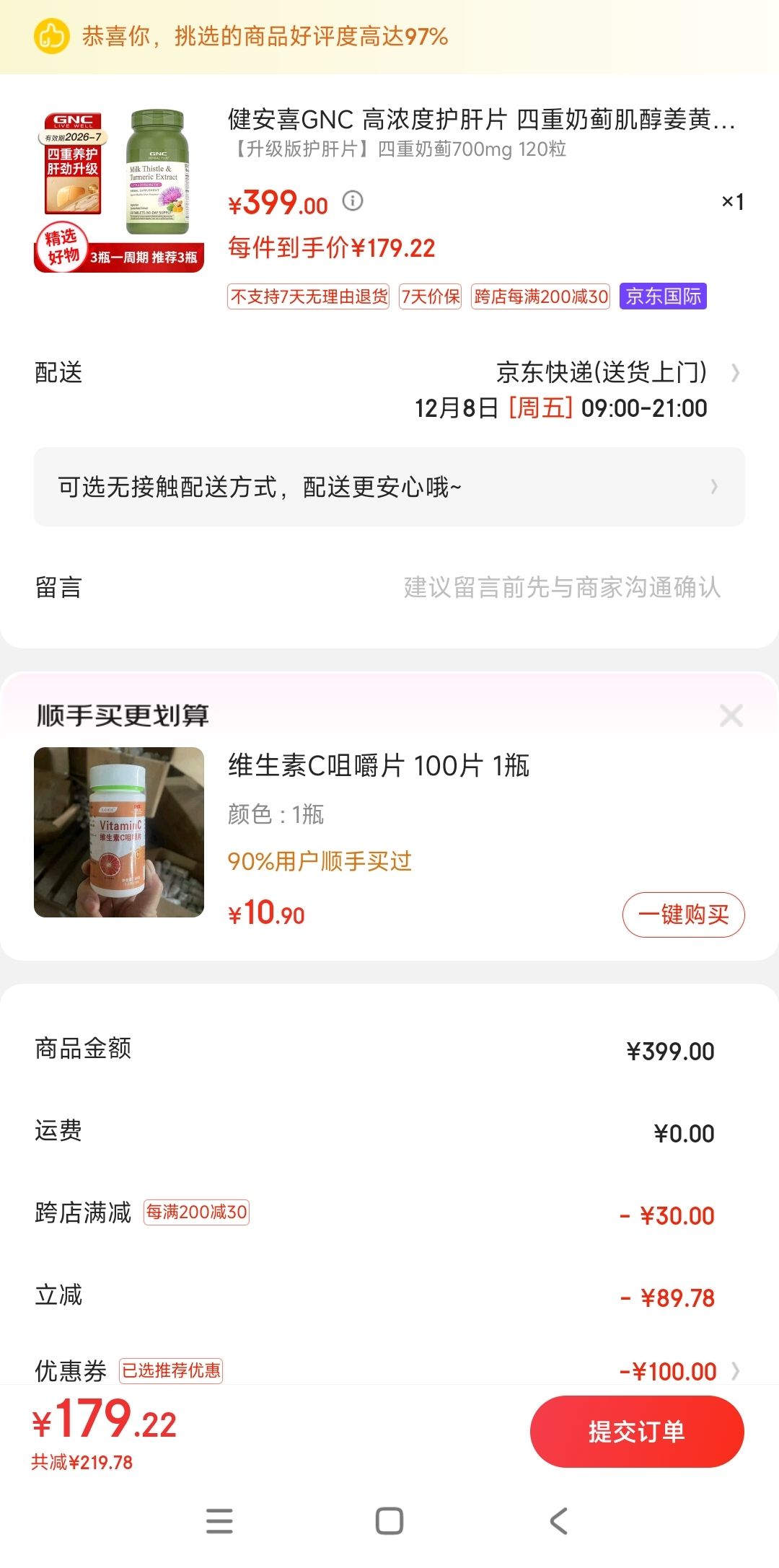This screenshot has height=1568, width=779.
Task: Go back with the system back button
Action: (x=559, y=1521)
